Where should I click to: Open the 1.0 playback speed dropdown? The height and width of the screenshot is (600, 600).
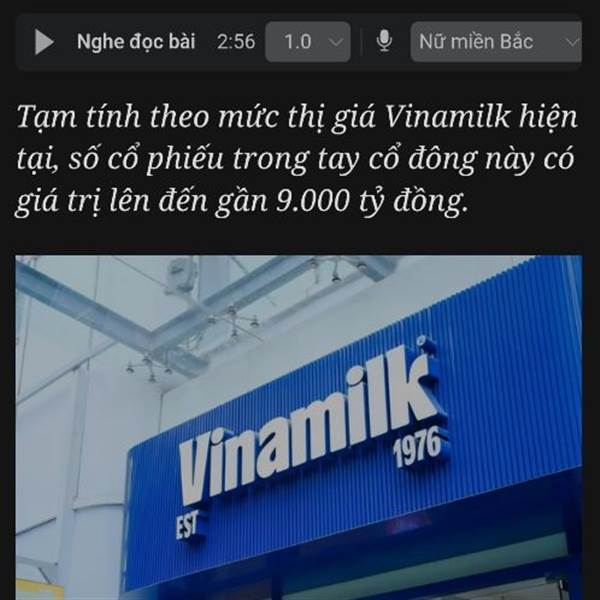click(308, 42)
